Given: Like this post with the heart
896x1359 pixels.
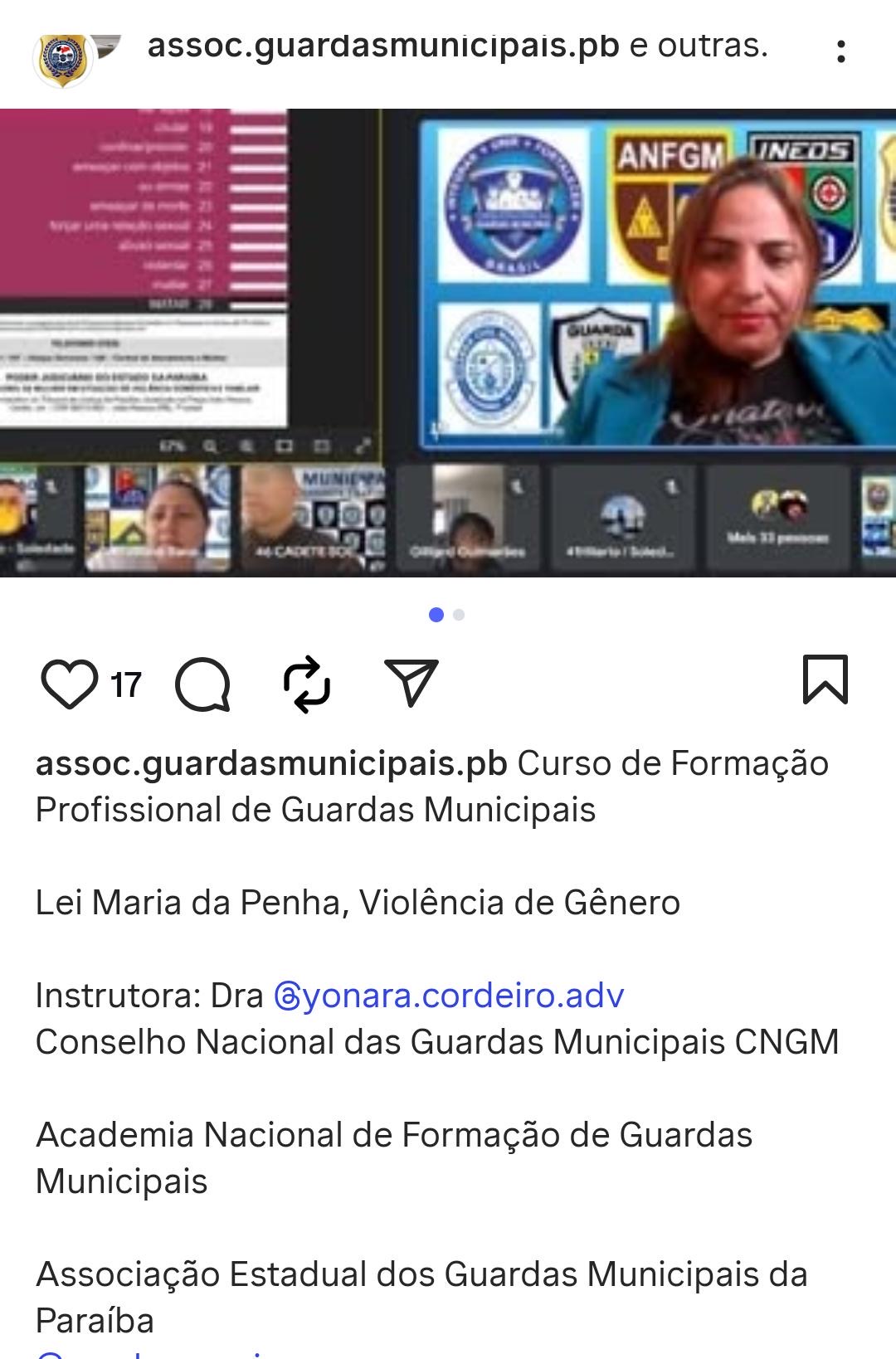Looking at the screenshot, I should (69, 684).
